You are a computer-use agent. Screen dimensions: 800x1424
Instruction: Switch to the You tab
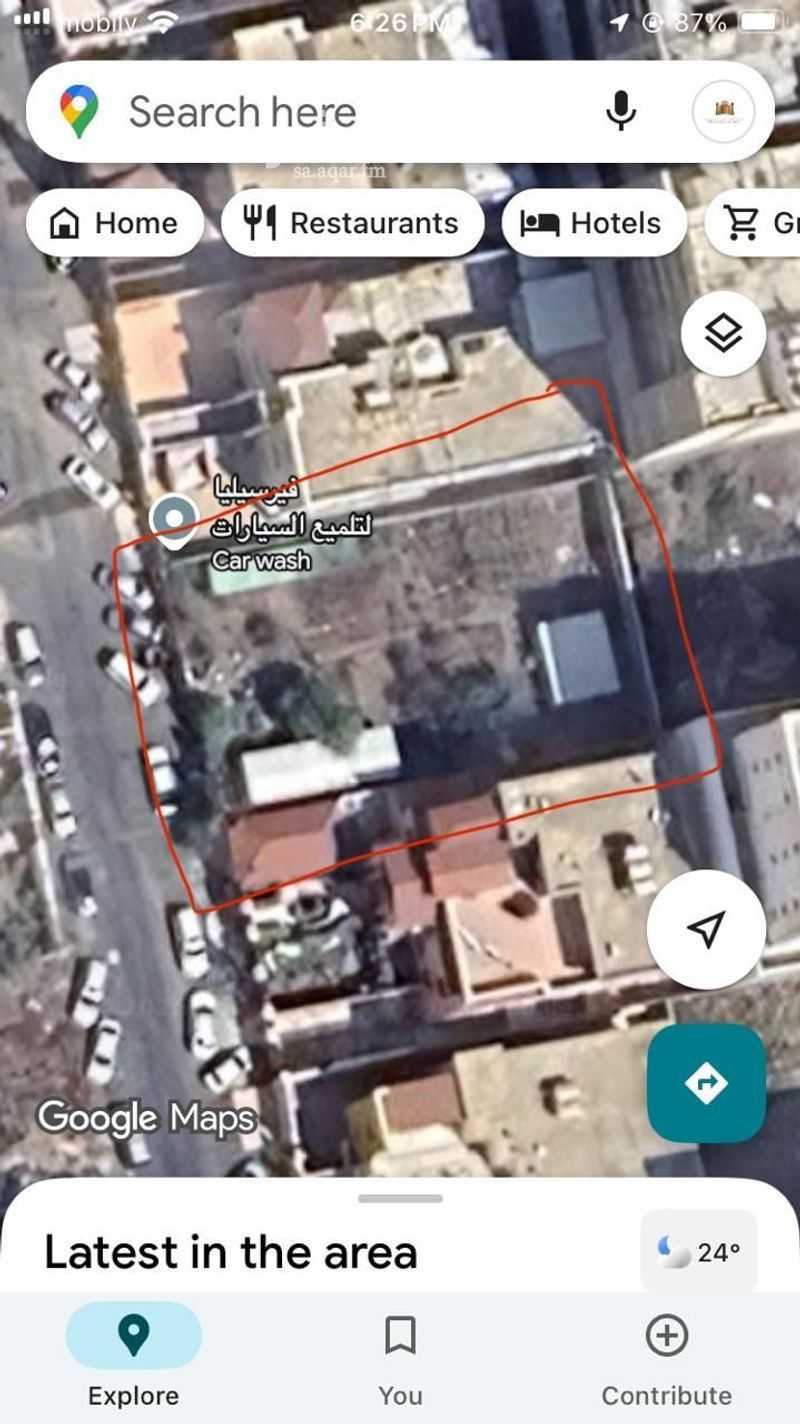click(400, 1360)
